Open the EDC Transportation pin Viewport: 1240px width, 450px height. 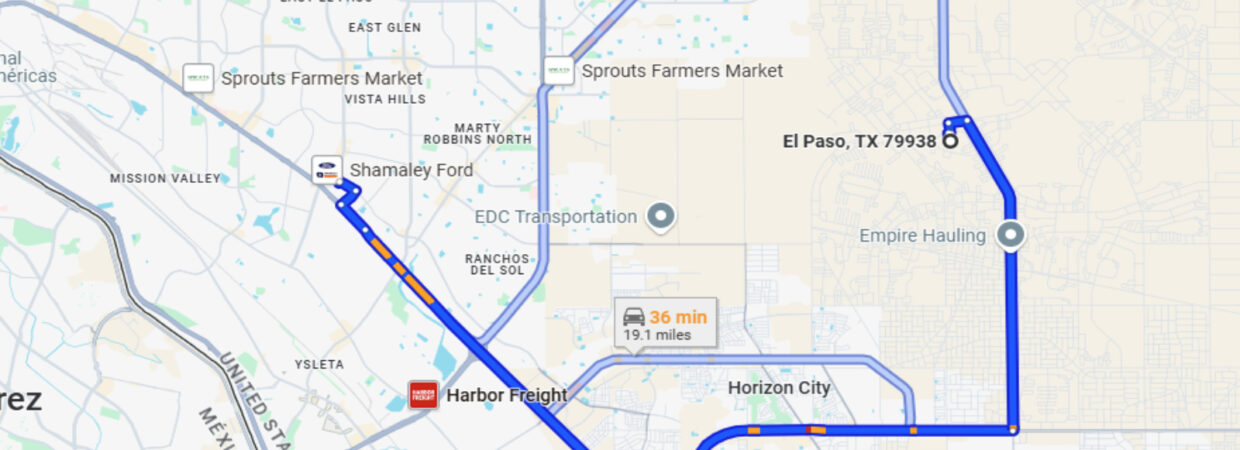[x=660, y=216]
